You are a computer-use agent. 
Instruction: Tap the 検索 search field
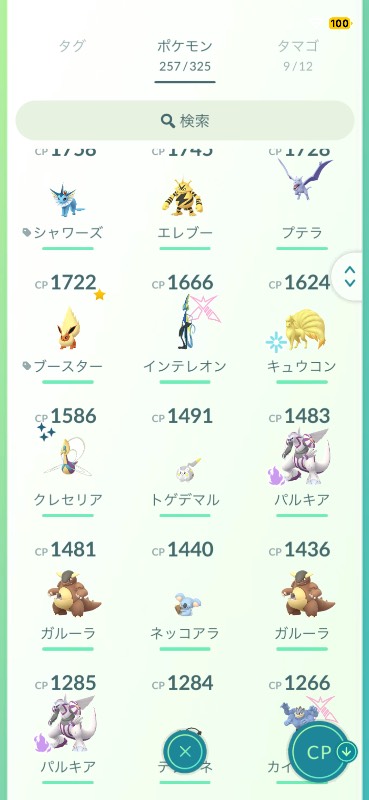tap(185, 121)
